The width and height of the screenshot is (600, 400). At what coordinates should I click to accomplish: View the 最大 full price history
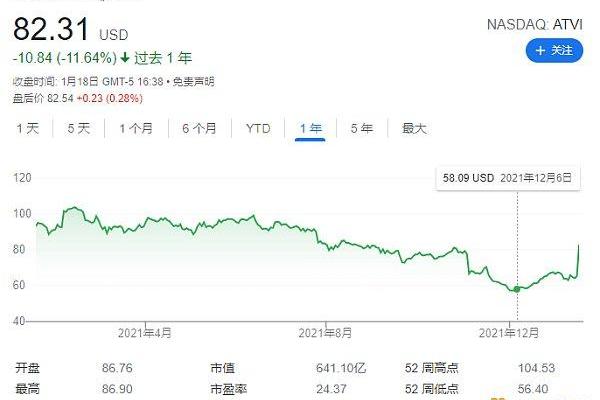point(414,128)
